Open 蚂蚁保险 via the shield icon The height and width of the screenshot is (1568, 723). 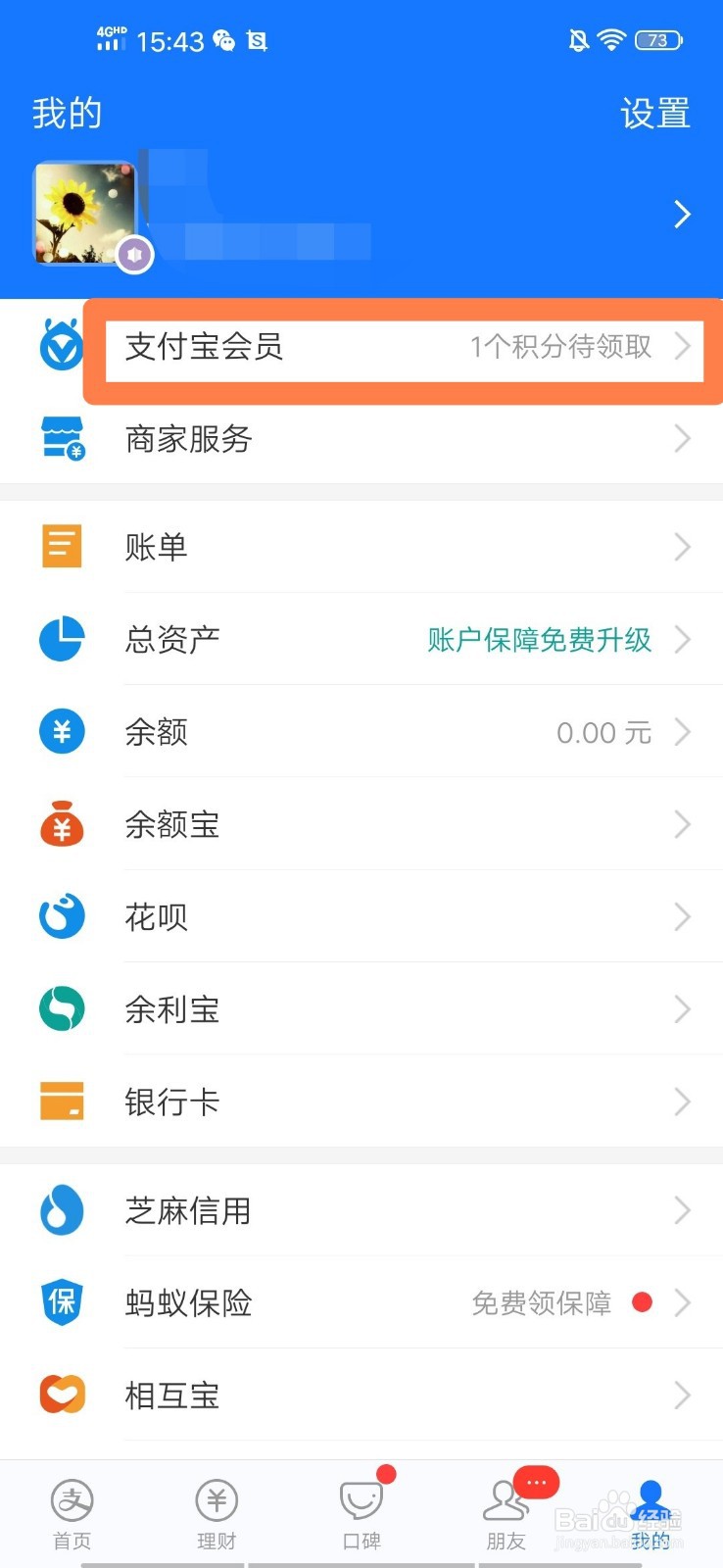tap(61, 1302)
